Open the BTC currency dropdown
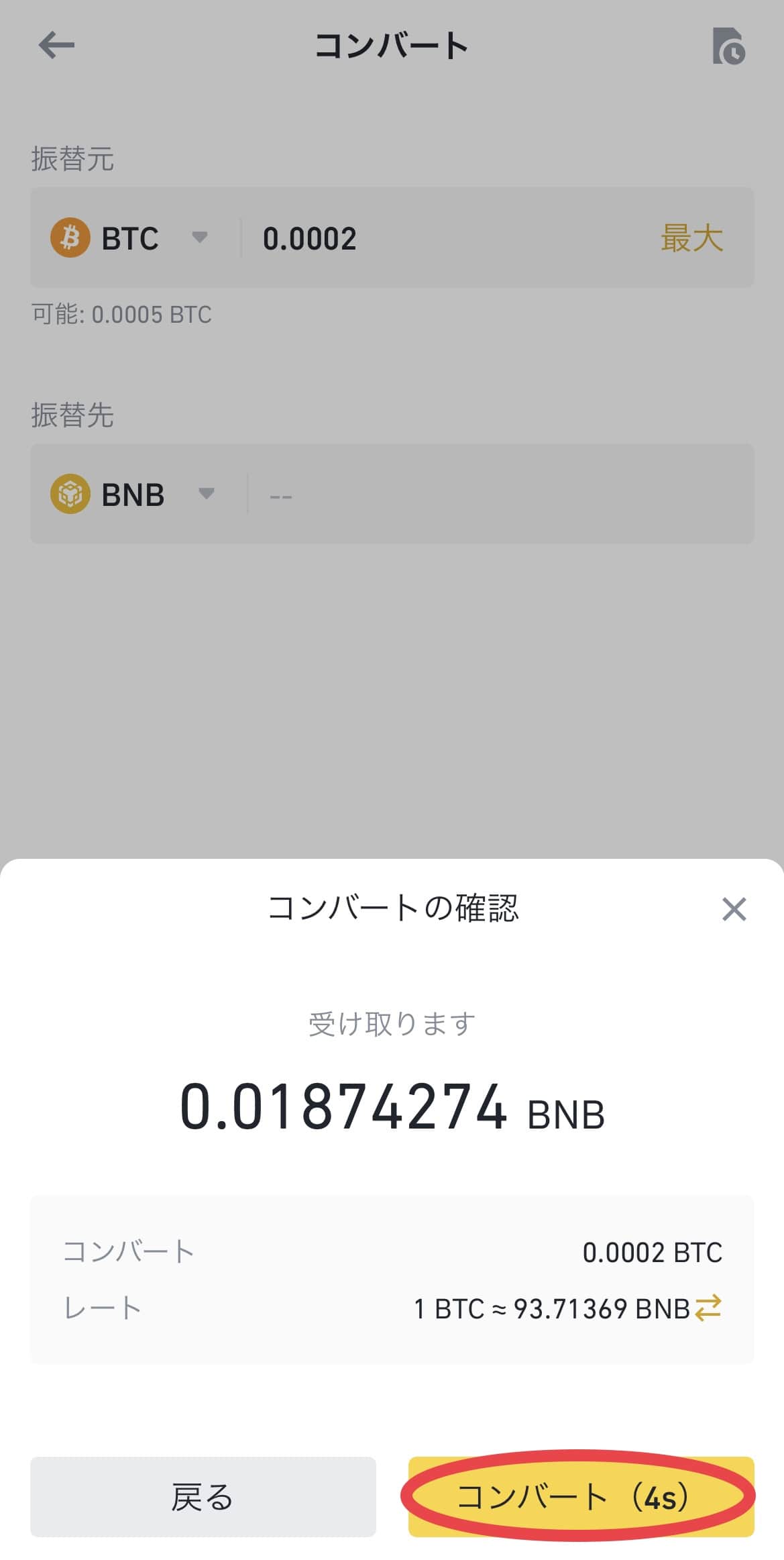 (129, 238)
